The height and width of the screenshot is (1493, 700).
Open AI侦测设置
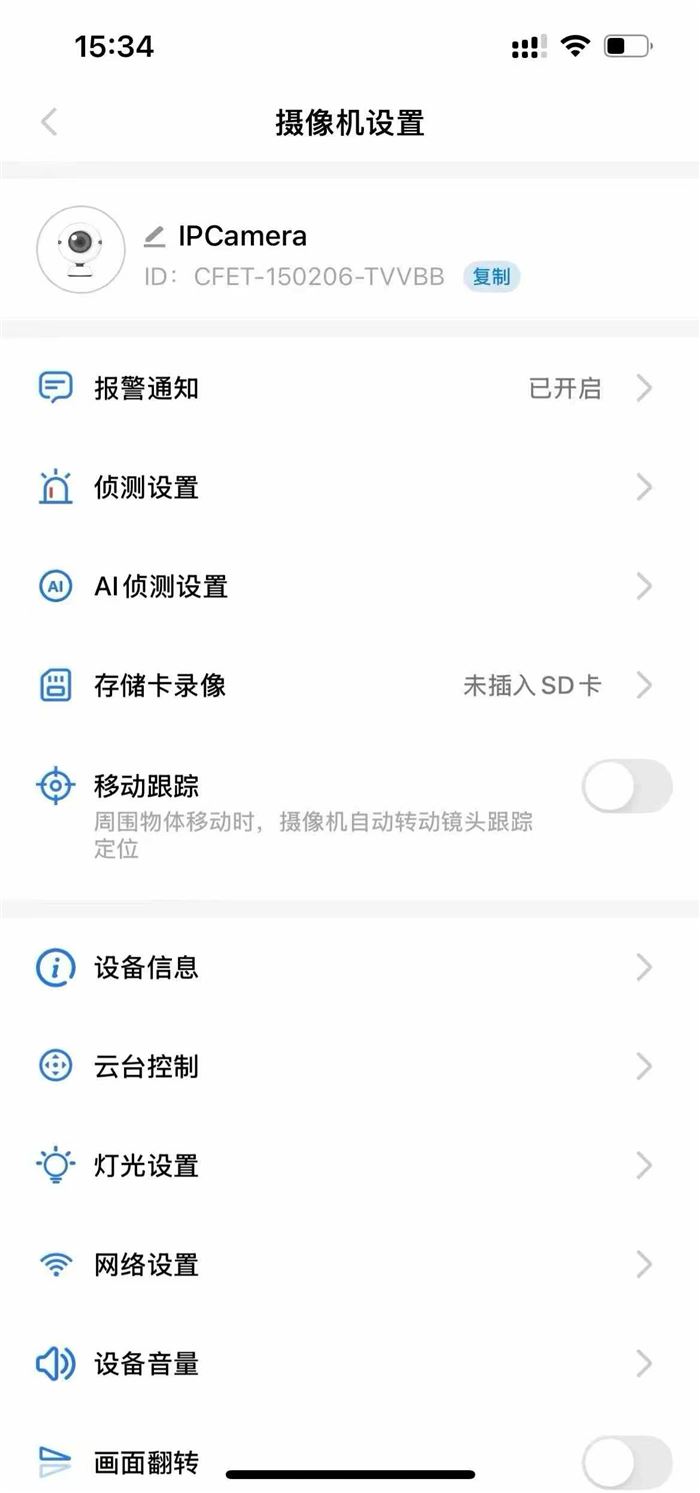point(350,586)
